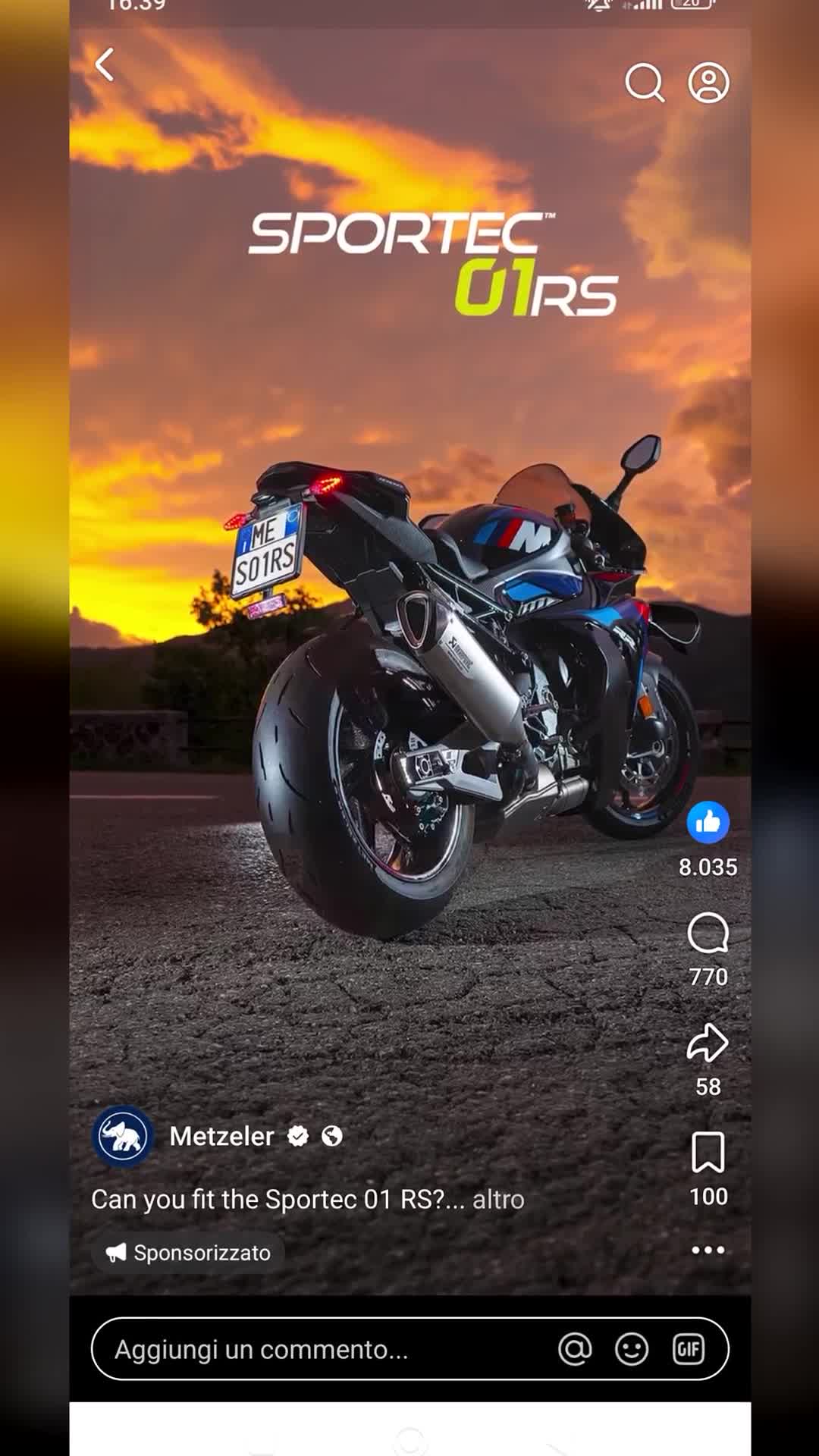
Task: Mention someone with the @ icon
Action: pyautogui.click(x=575, y=1349)
